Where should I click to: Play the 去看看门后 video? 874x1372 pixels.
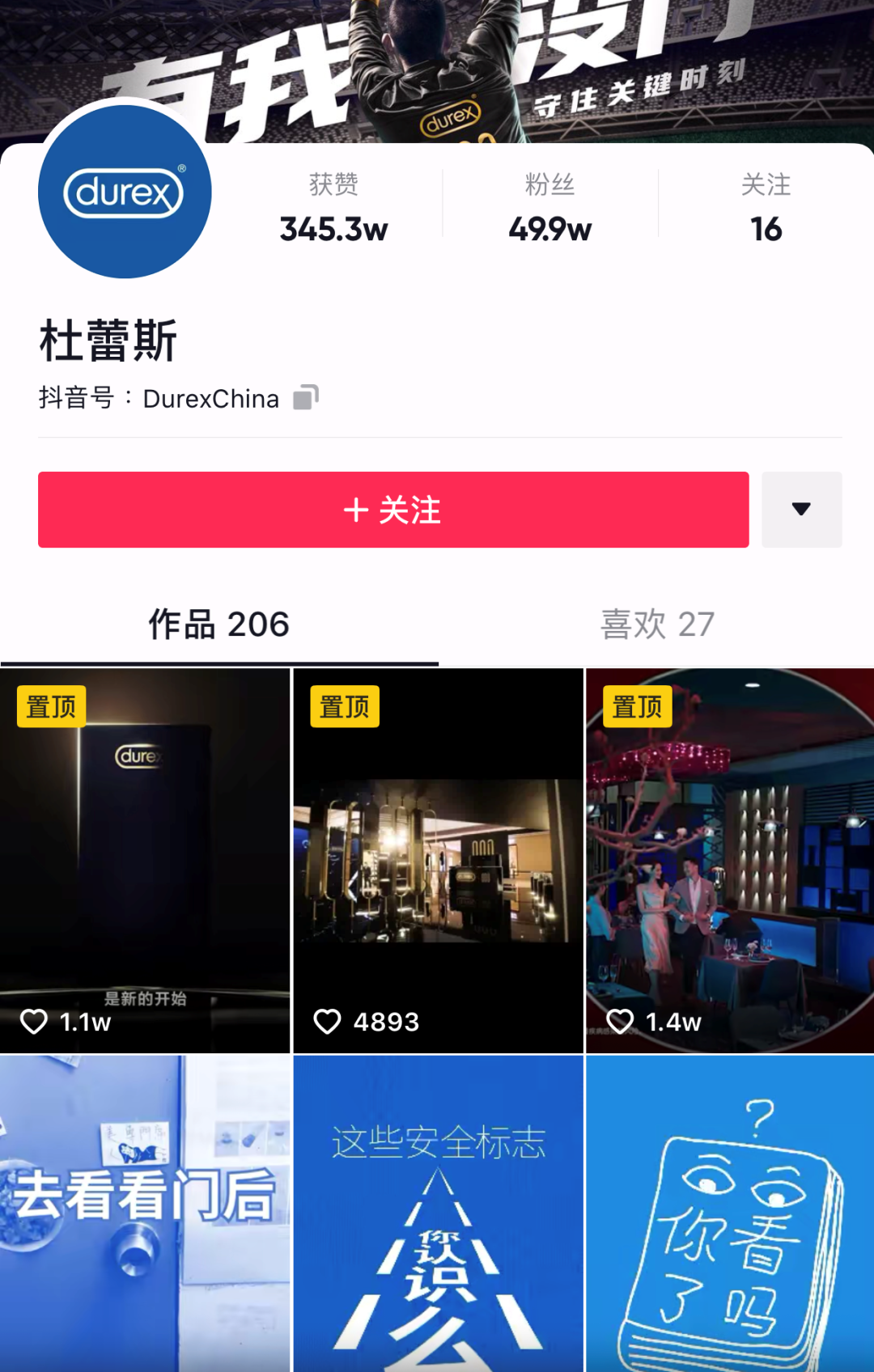click(x=145, y=1213)
